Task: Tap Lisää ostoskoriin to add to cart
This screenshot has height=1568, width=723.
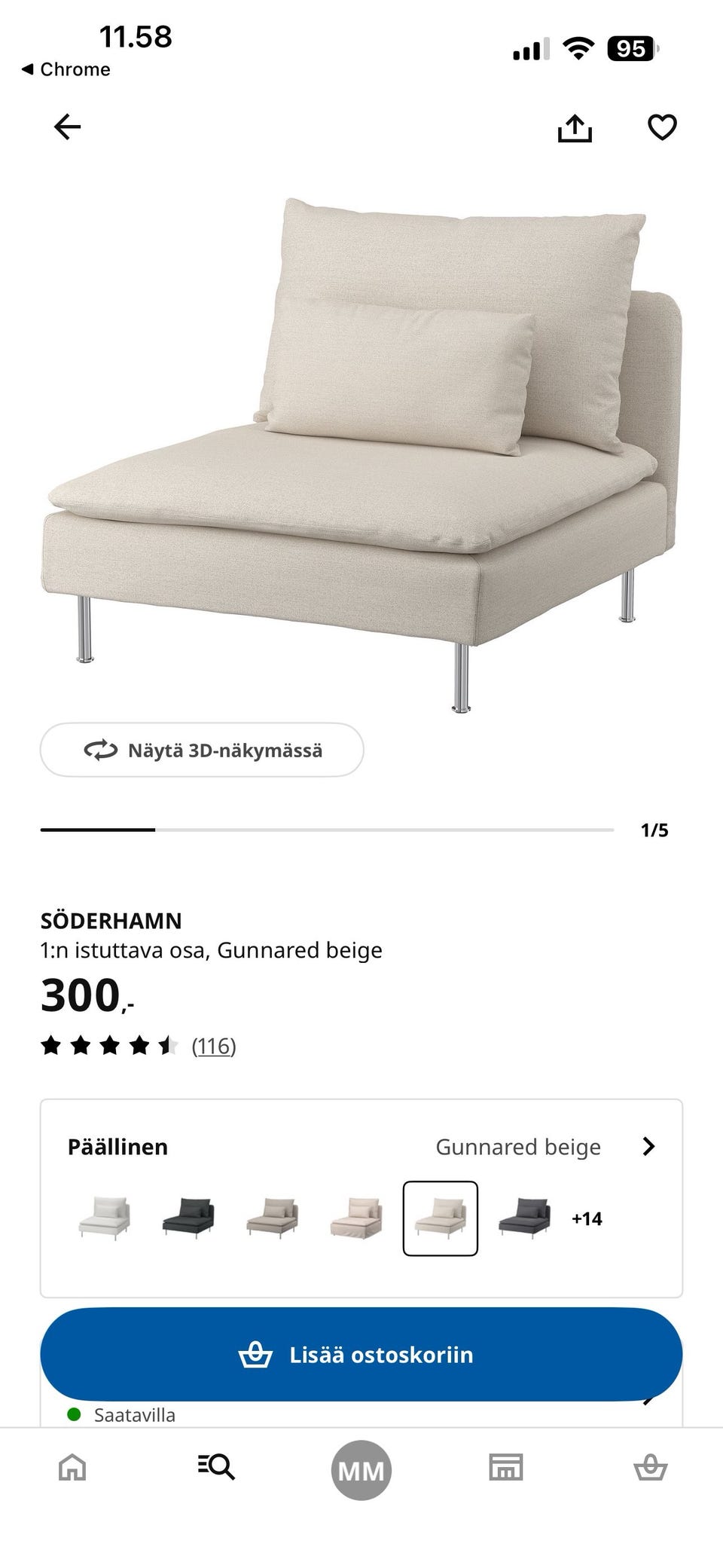Action: click(x=361, y=1355)
